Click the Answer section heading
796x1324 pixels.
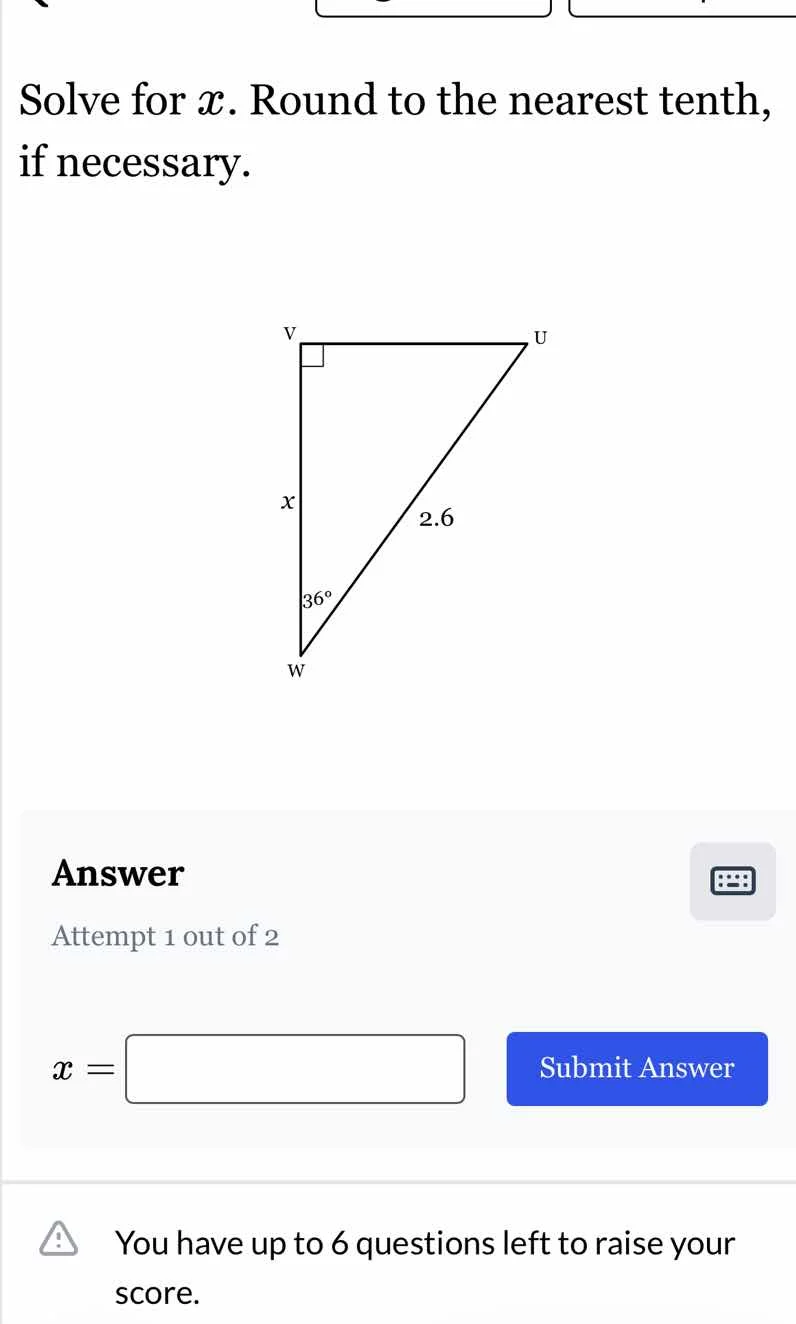pos(117,873)
